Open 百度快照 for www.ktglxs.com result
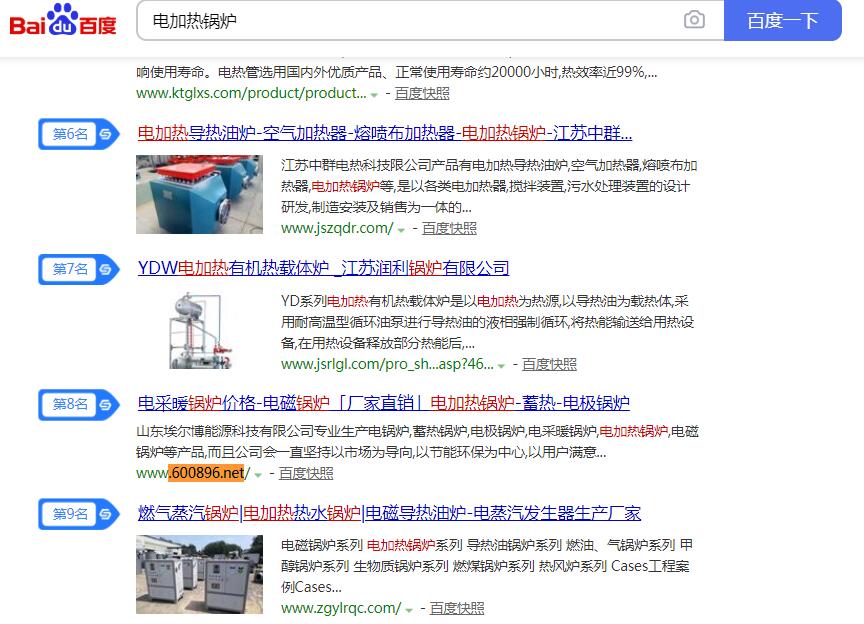Viewport: 864px width, 624px height. tap(422, 93)
